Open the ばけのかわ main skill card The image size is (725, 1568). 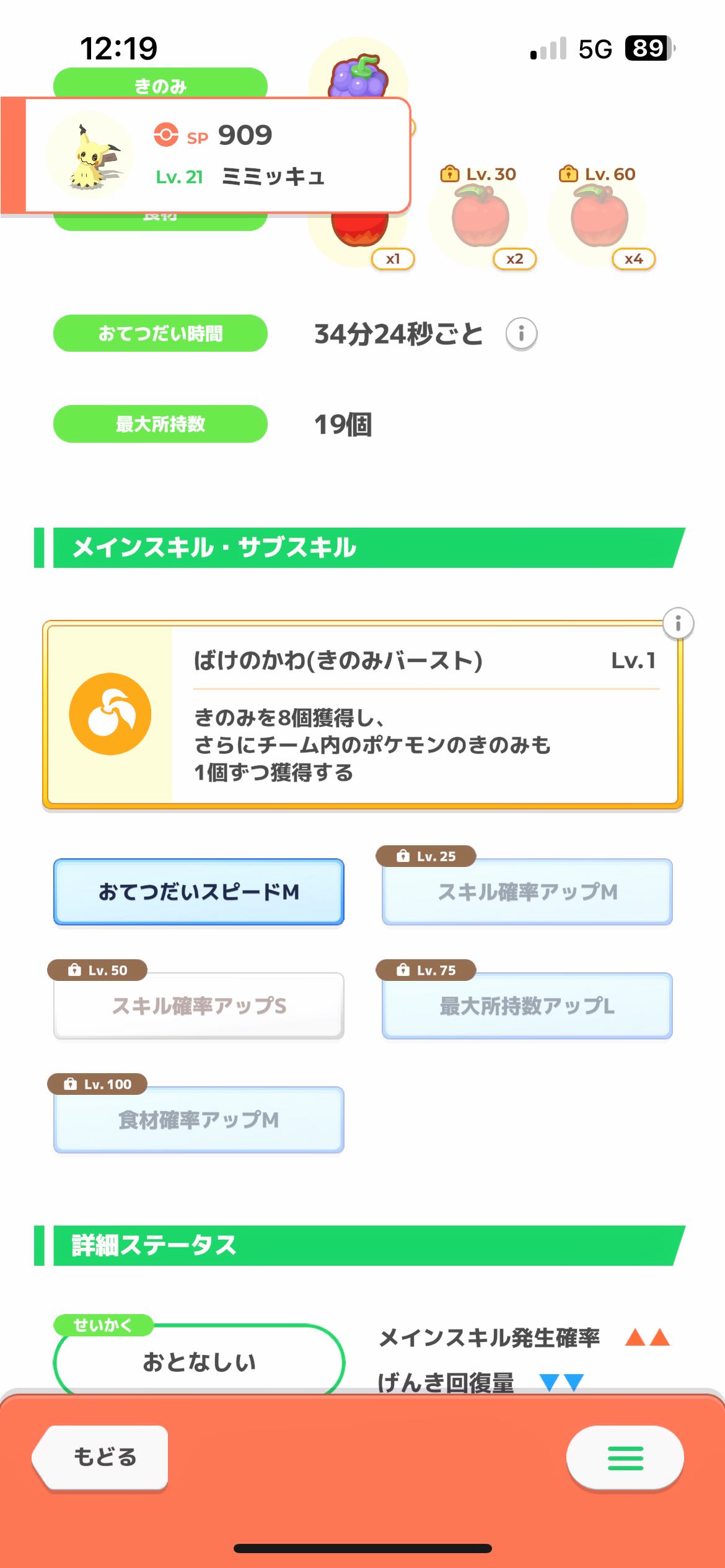coord(362,715)
